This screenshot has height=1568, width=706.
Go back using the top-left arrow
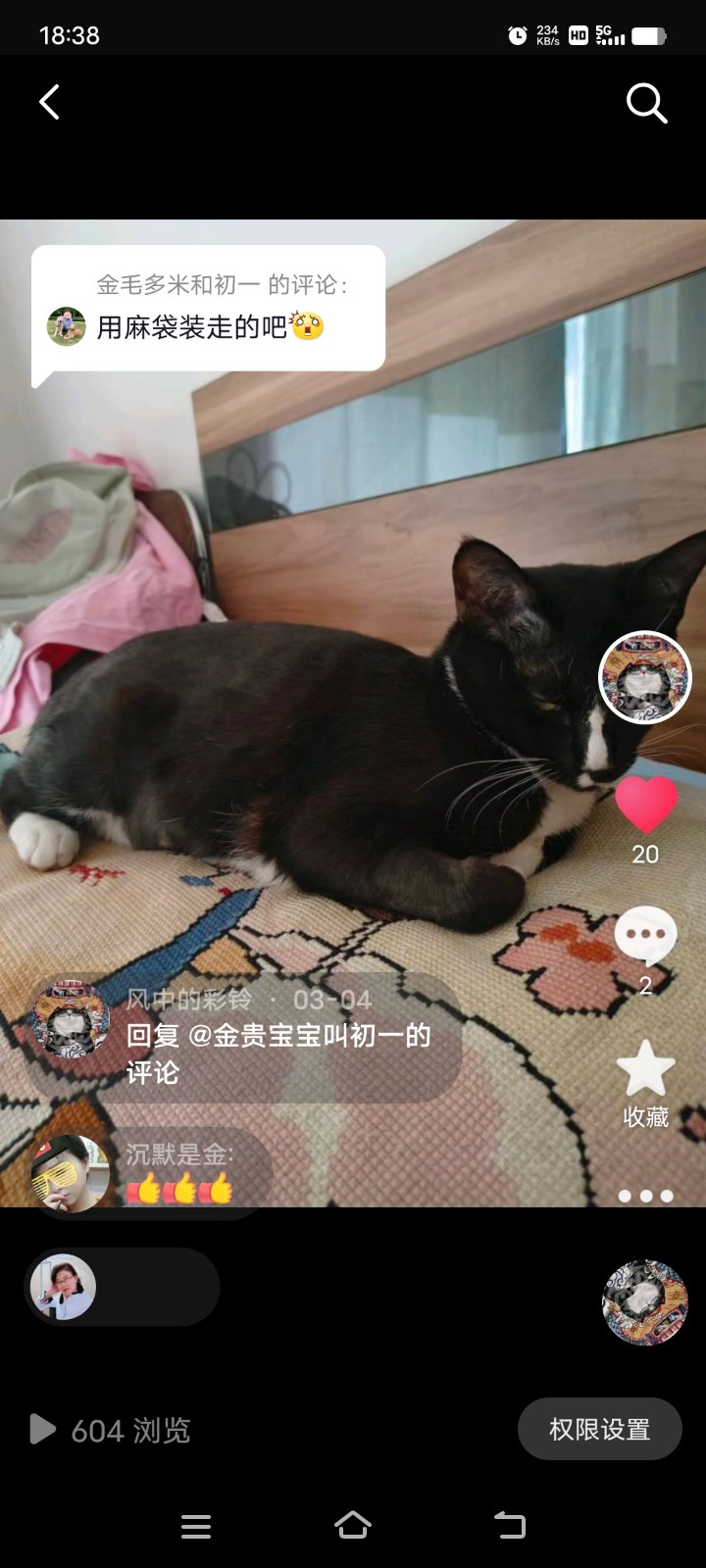(x=49, y=102)
